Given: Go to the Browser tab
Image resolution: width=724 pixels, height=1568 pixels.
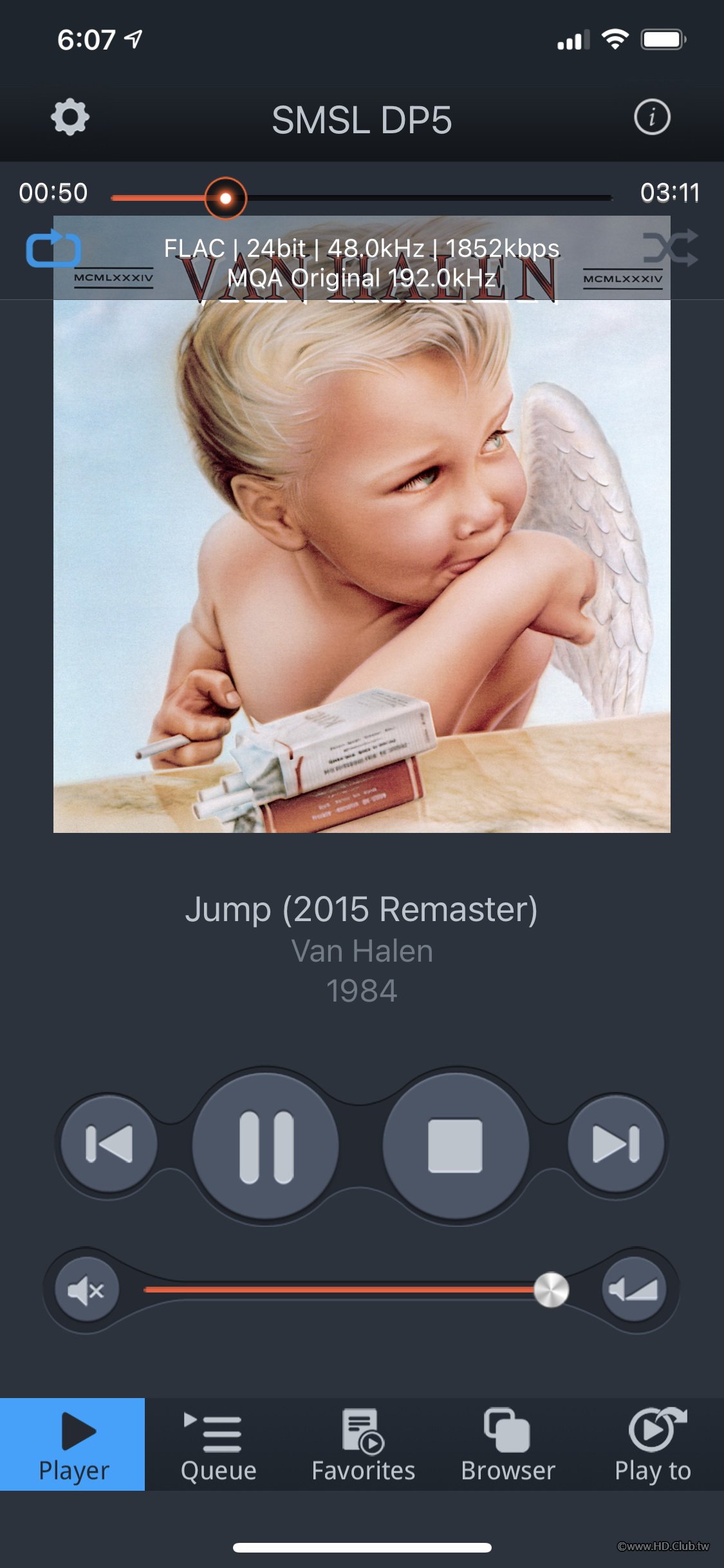Looking at the screenshot, I should (x=508, y=1444).
